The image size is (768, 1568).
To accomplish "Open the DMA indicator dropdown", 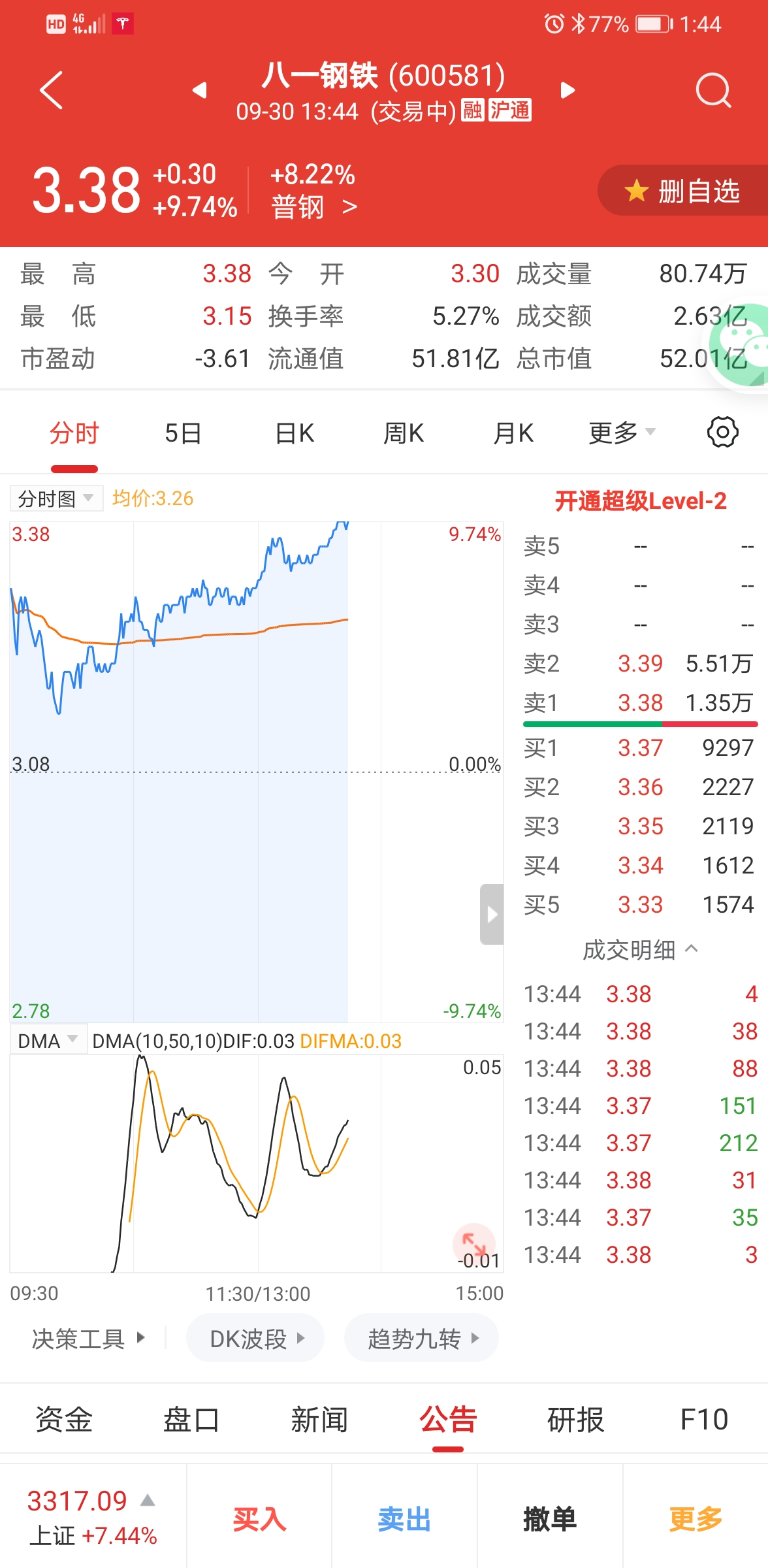I will 48,1041.
